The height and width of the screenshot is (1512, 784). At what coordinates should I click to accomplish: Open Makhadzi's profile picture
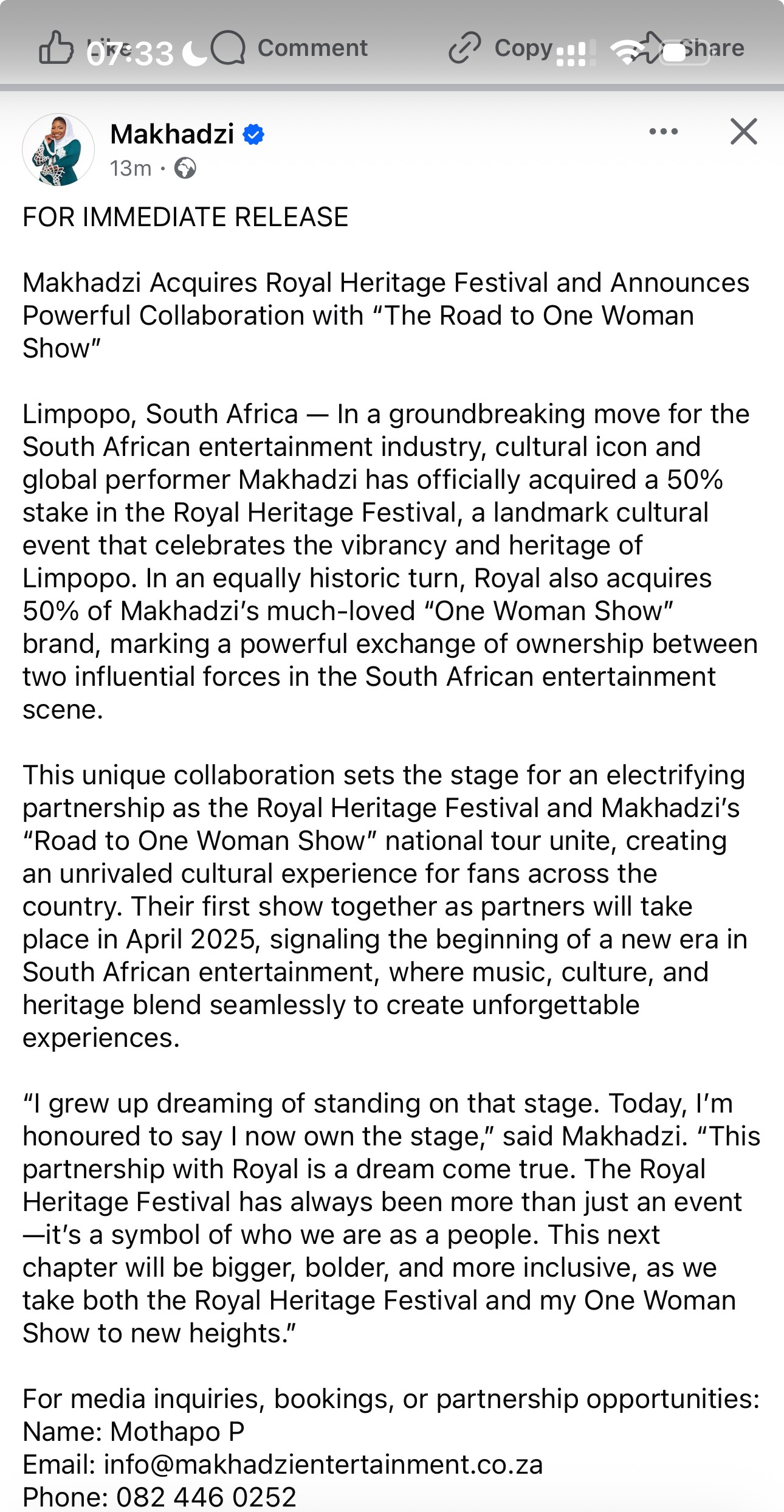[x=58, y=150]
